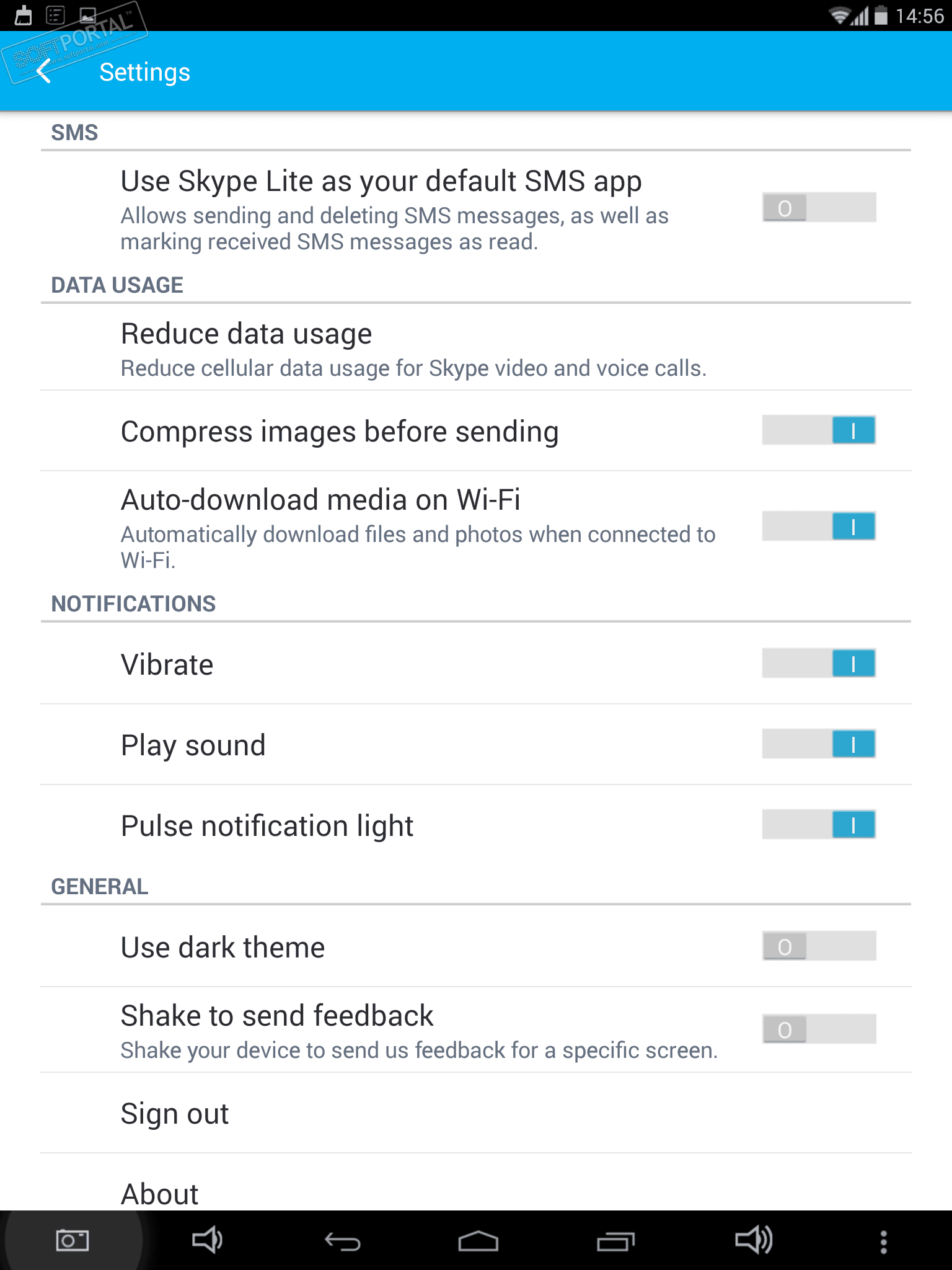Open the About section
The image size is (952, 1270).
160,1193
